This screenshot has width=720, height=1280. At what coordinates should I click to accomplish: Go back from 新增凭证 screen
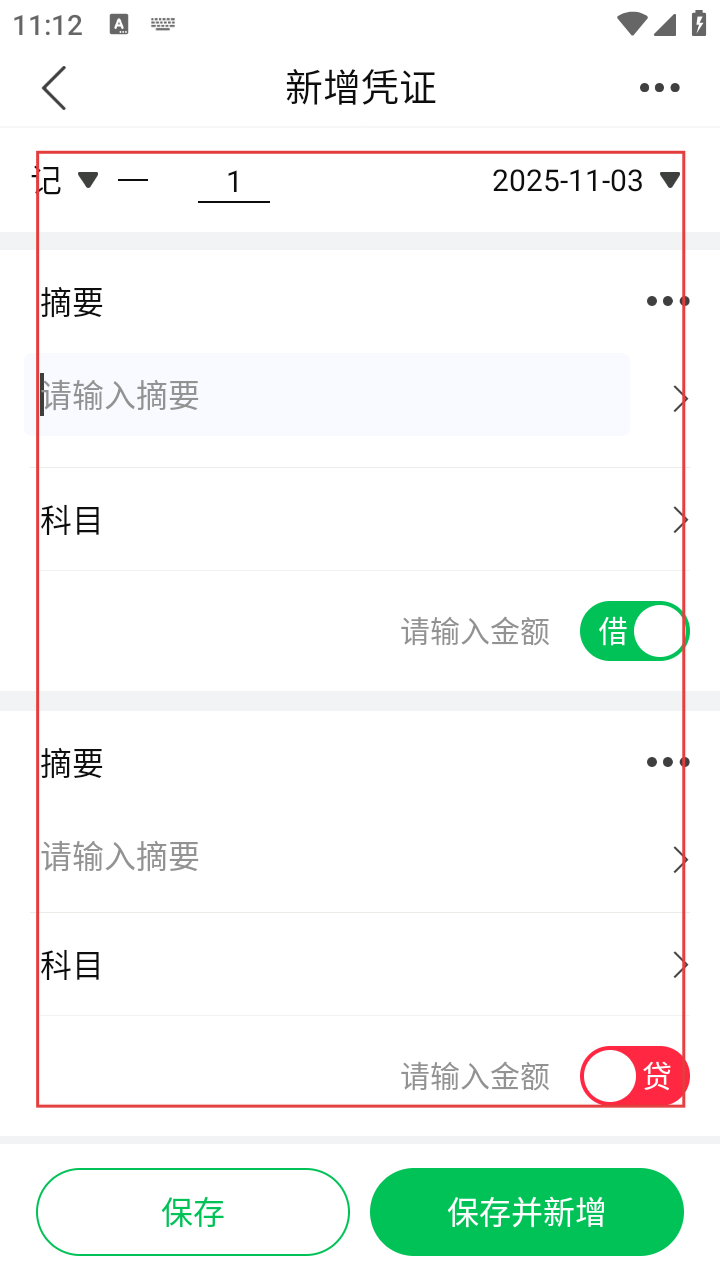(x=54, y=88)
